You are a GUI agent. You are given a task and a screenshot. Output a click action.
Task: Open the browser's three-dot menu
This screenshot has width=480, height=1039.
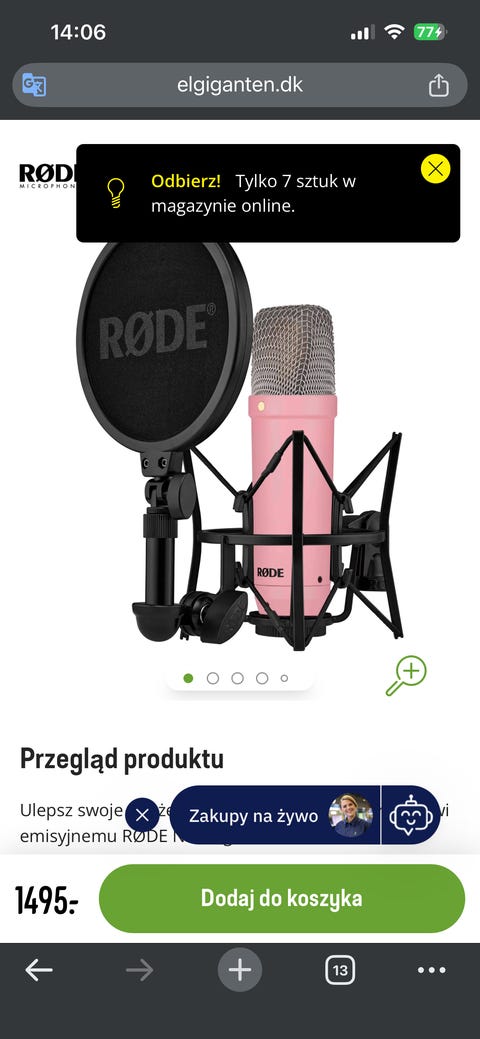click(x=432, y=971)
